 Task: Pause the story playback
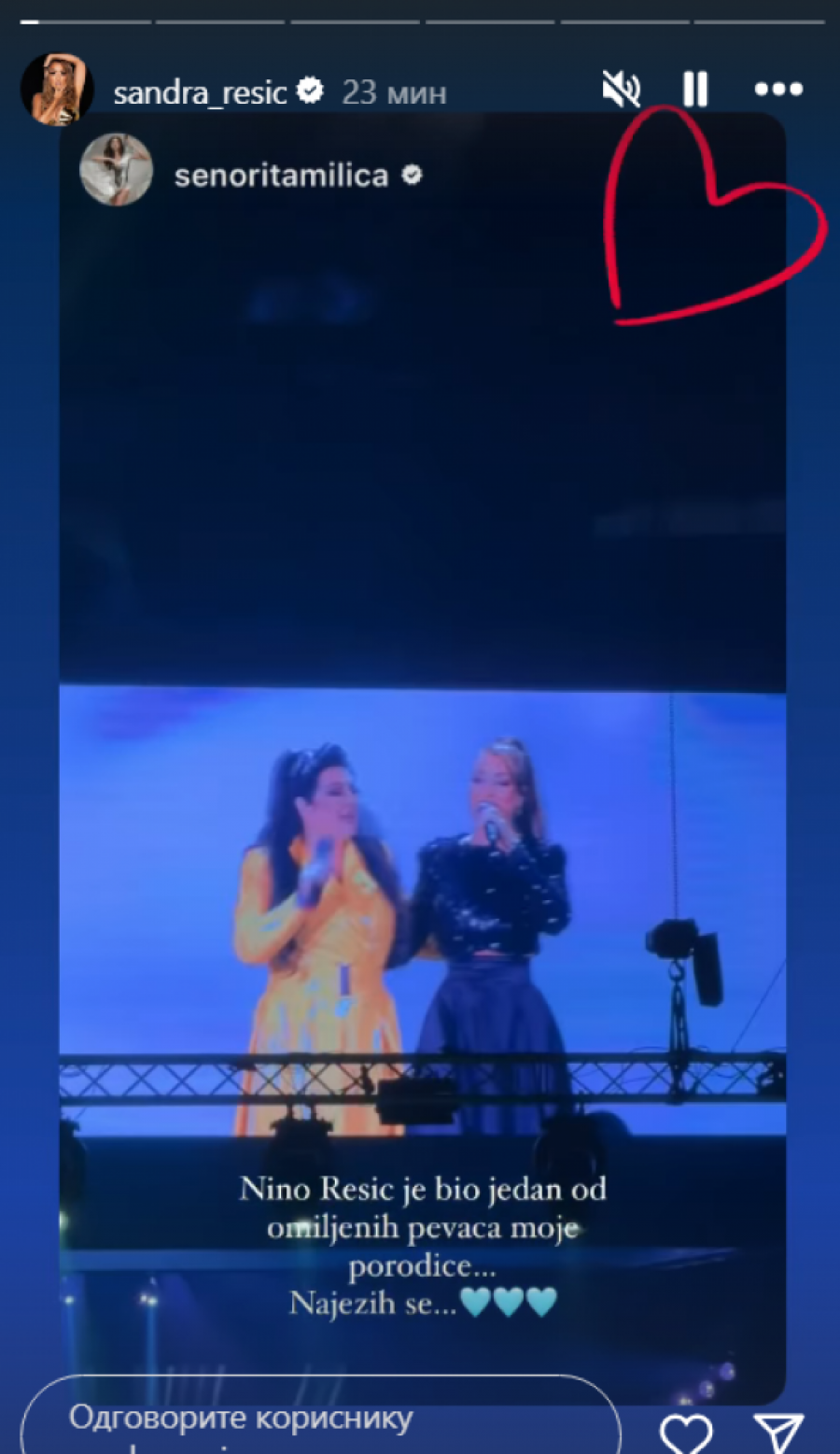694,90
